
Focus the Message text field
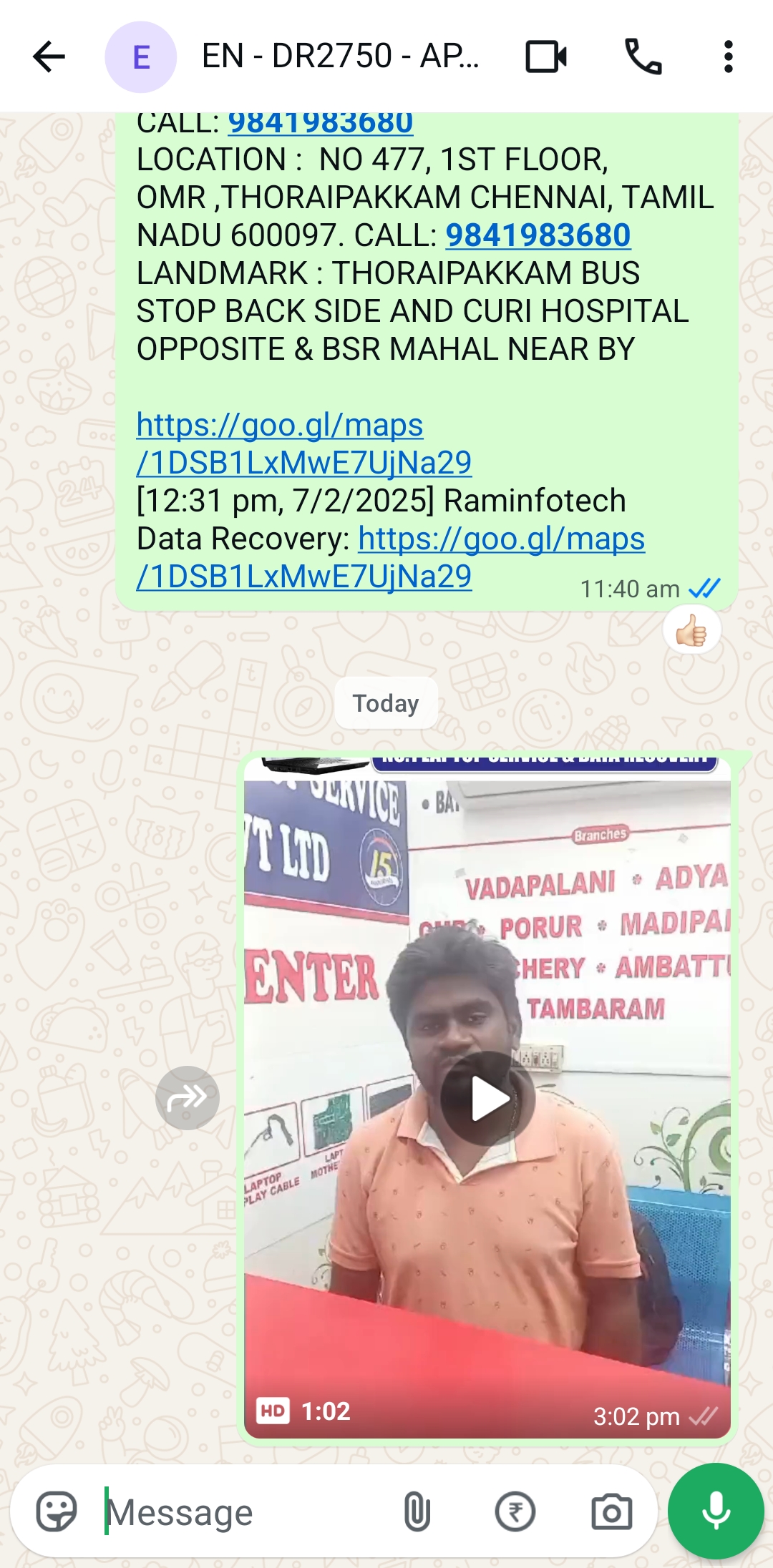click(243, 1511)
